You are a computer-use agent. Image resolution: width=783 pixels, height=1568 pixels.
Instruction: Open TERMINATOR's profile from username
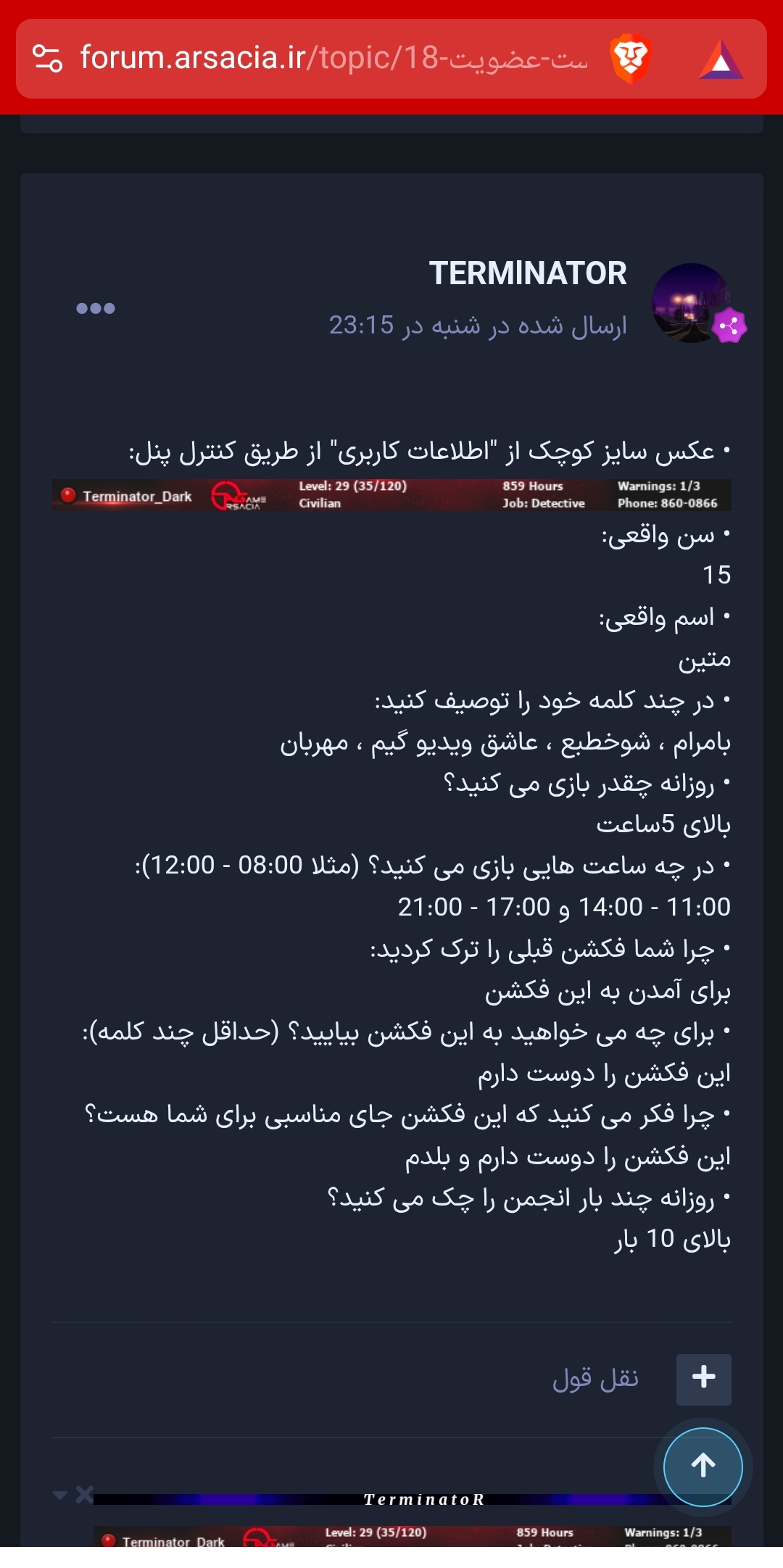coord(527,273)
